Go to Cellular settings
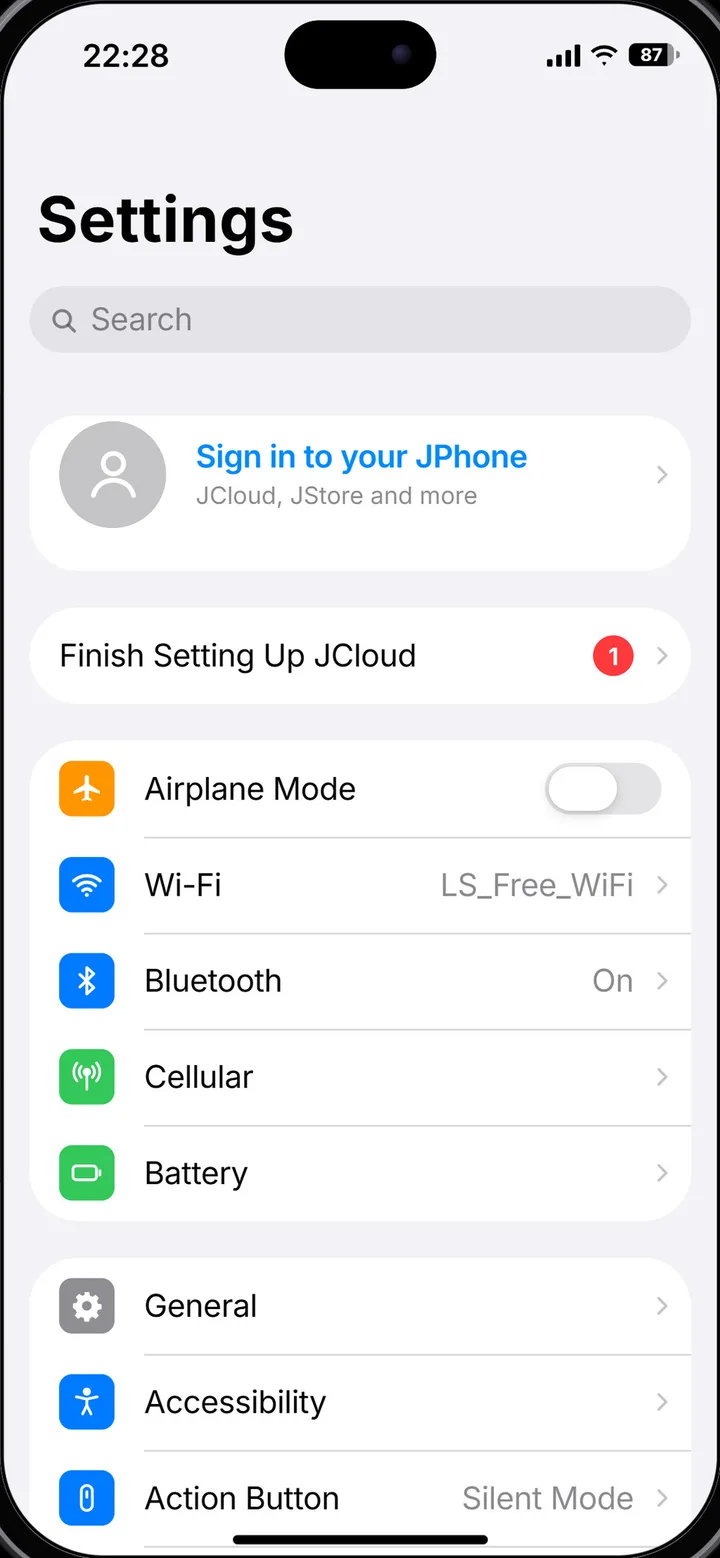 click(360, 1077)
